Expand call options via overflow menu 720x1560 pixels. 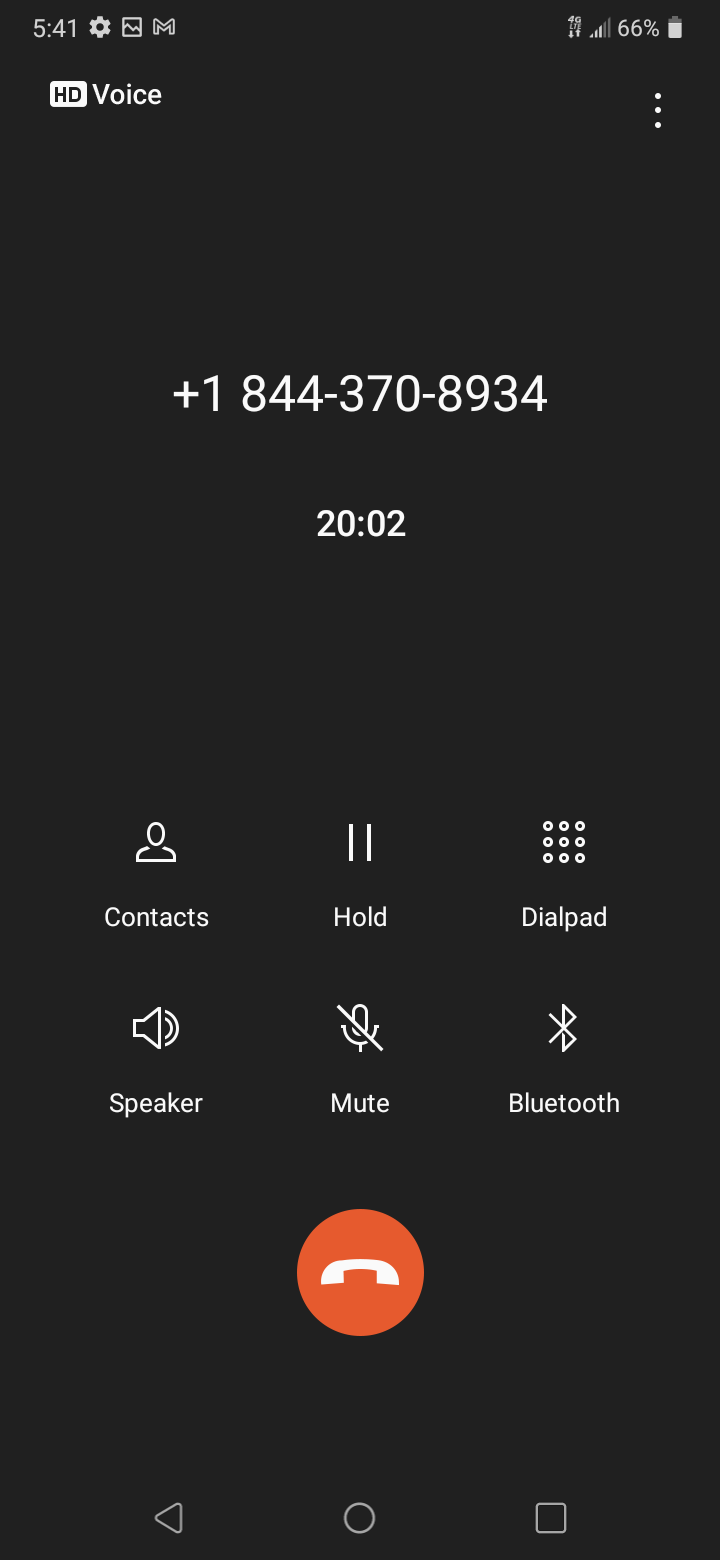pos(658,110)
